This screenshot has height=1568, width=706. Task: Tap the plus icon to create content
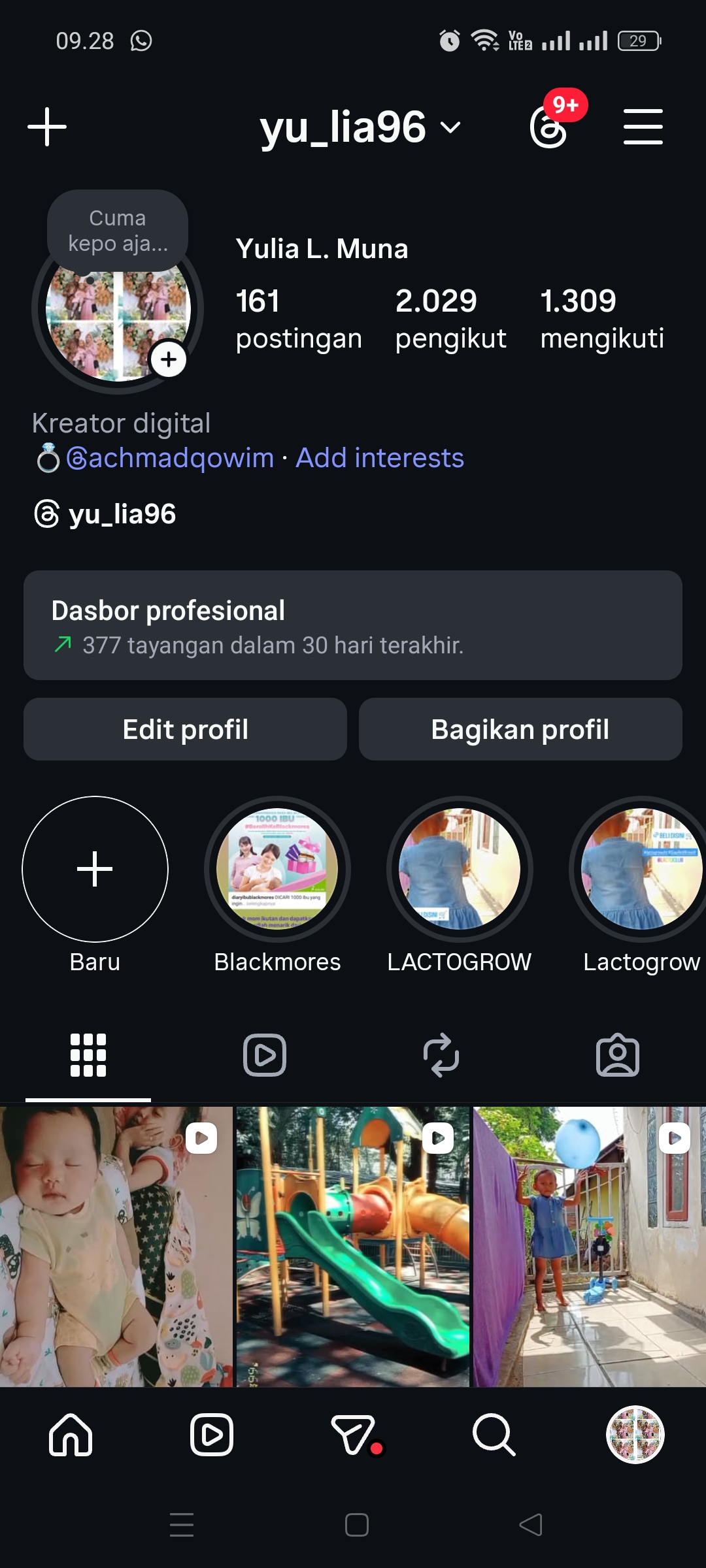pos(47,127)
